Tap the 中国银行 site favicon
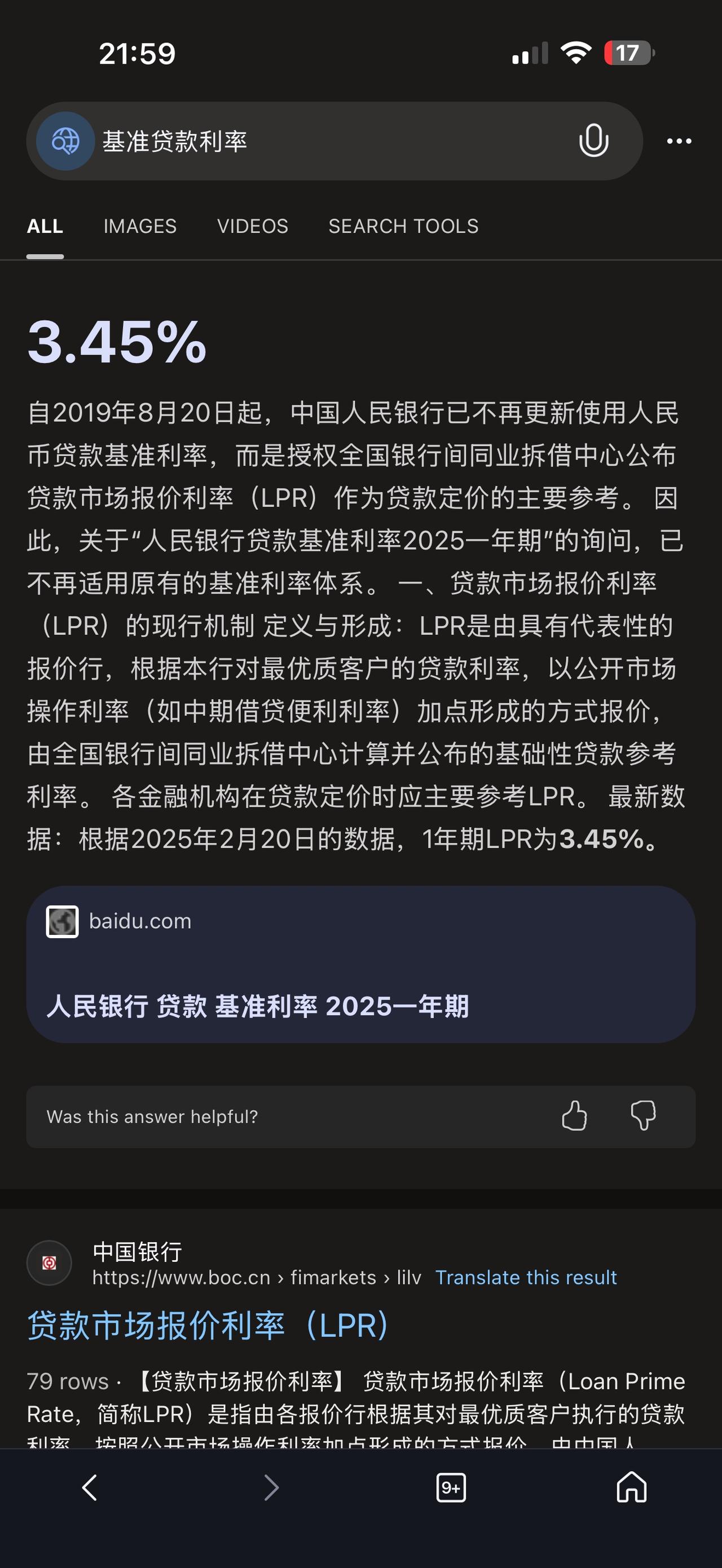722x1568 pixels. click(x=49, y=1263)
